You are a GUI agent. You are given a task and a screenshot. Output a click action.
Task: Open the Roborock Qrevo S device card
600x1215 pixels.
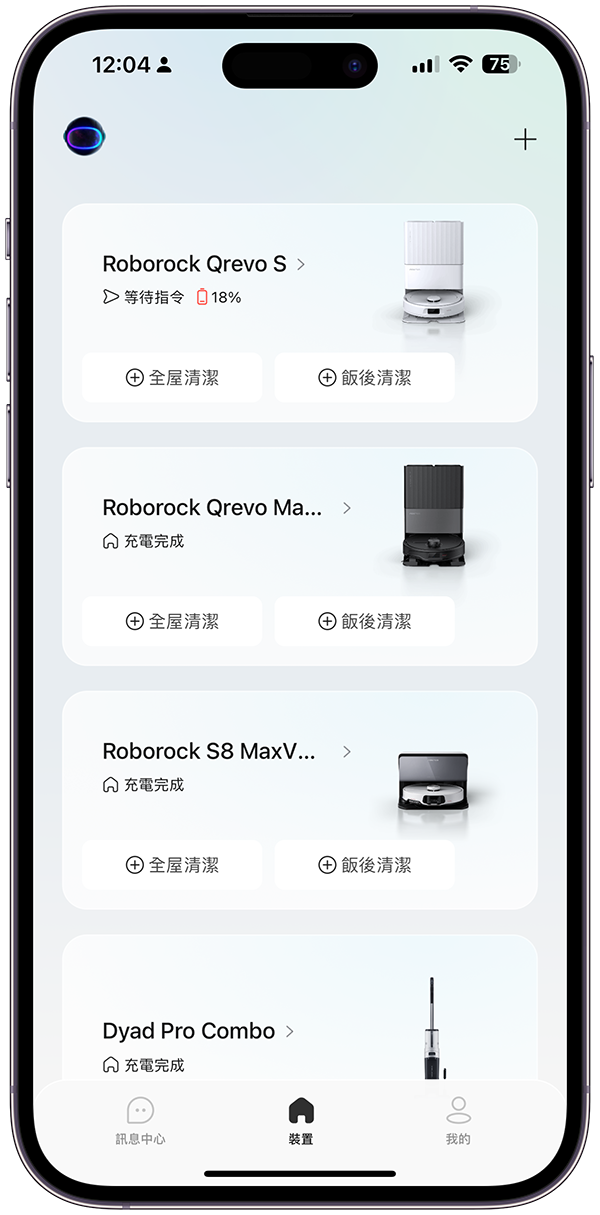point(204,265)
